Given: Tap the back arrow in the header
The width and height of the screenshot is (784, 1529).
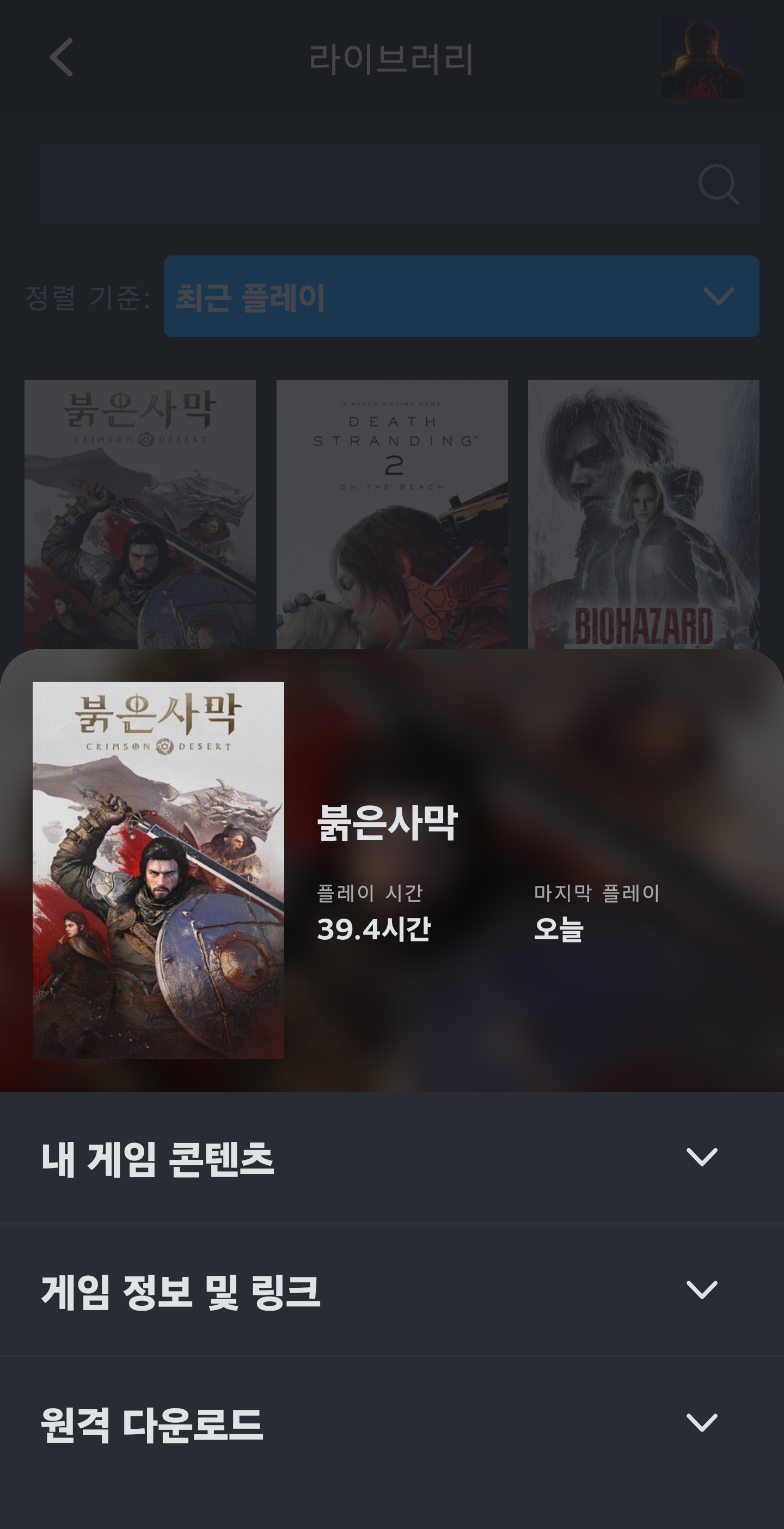Looking at the screenshot, I should [62, 58].
